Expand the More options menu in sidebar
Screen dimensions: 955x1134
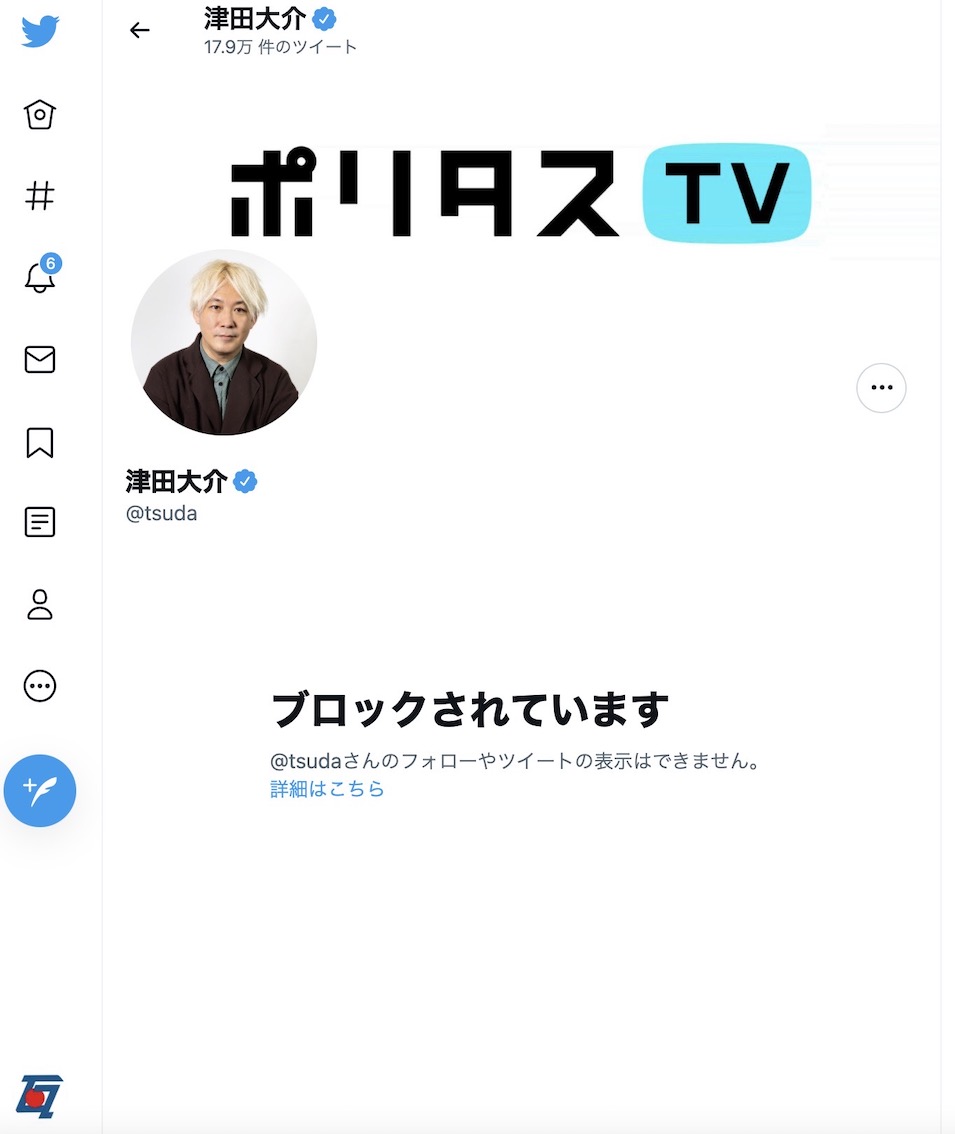[x=40, y=686]
